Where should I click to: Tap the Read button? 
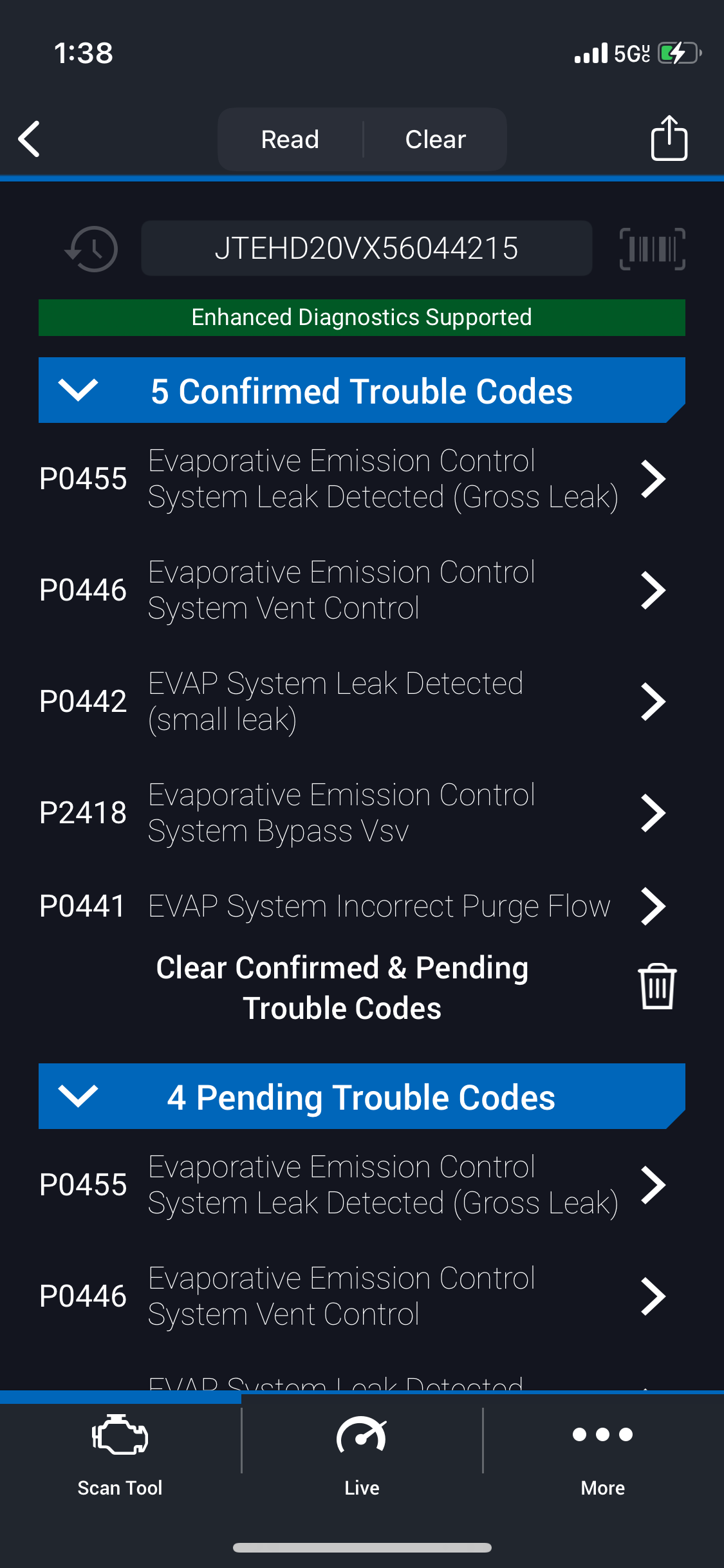(x=290, y=139)
